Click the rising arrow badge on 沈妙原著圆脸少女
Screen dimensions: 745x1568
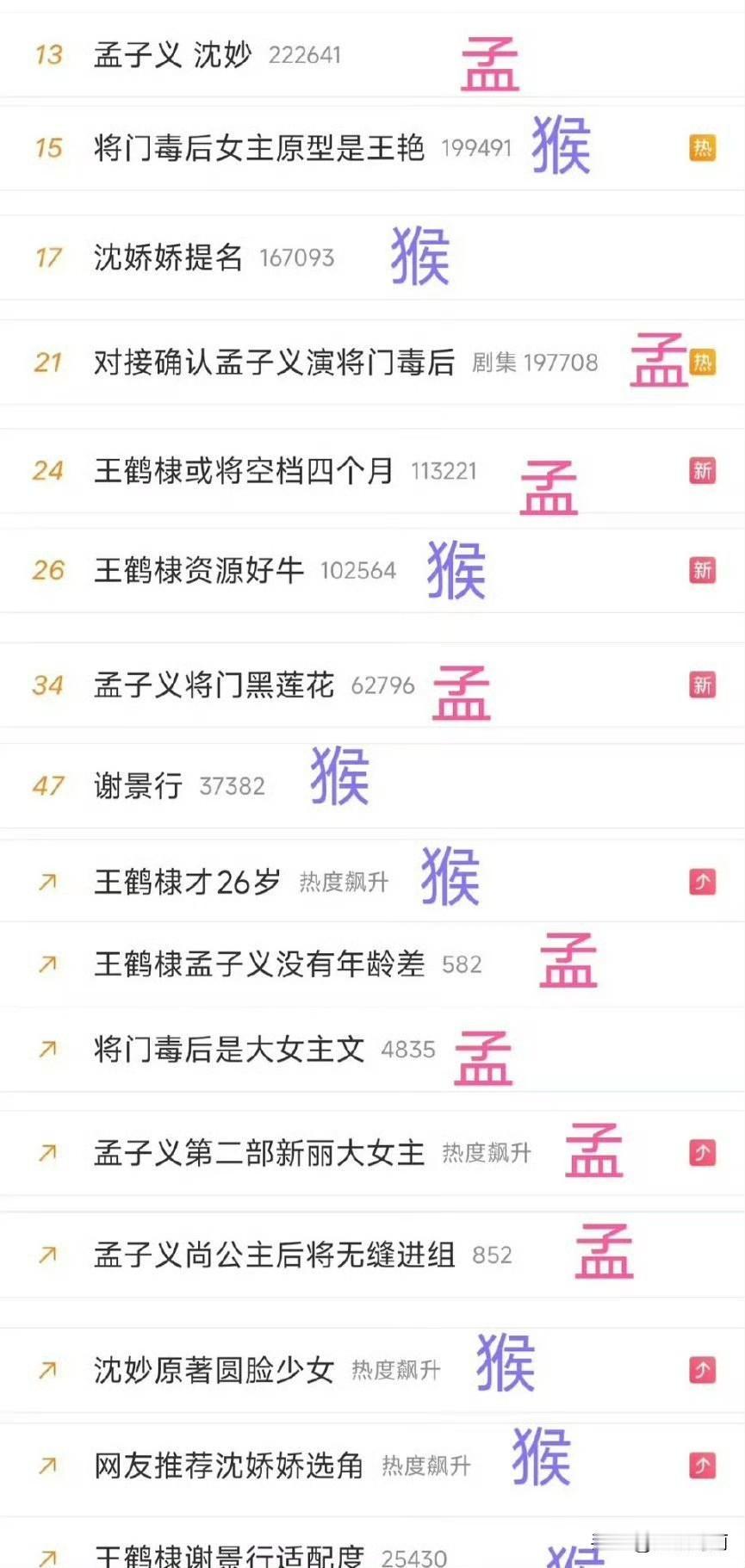[x=704, y=1370]
